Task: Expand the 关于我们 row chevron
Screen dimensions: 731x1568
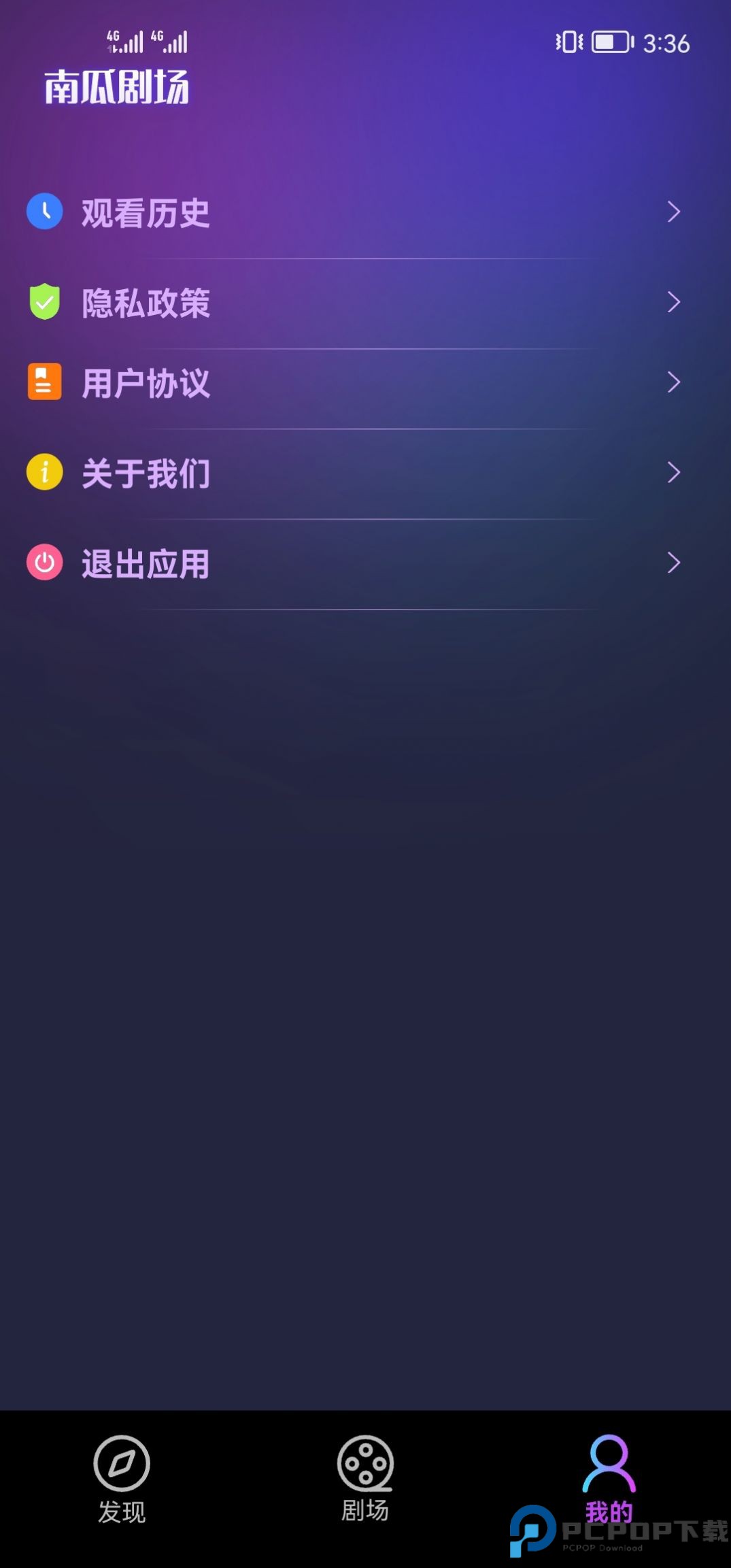Action: pos(673,471)
